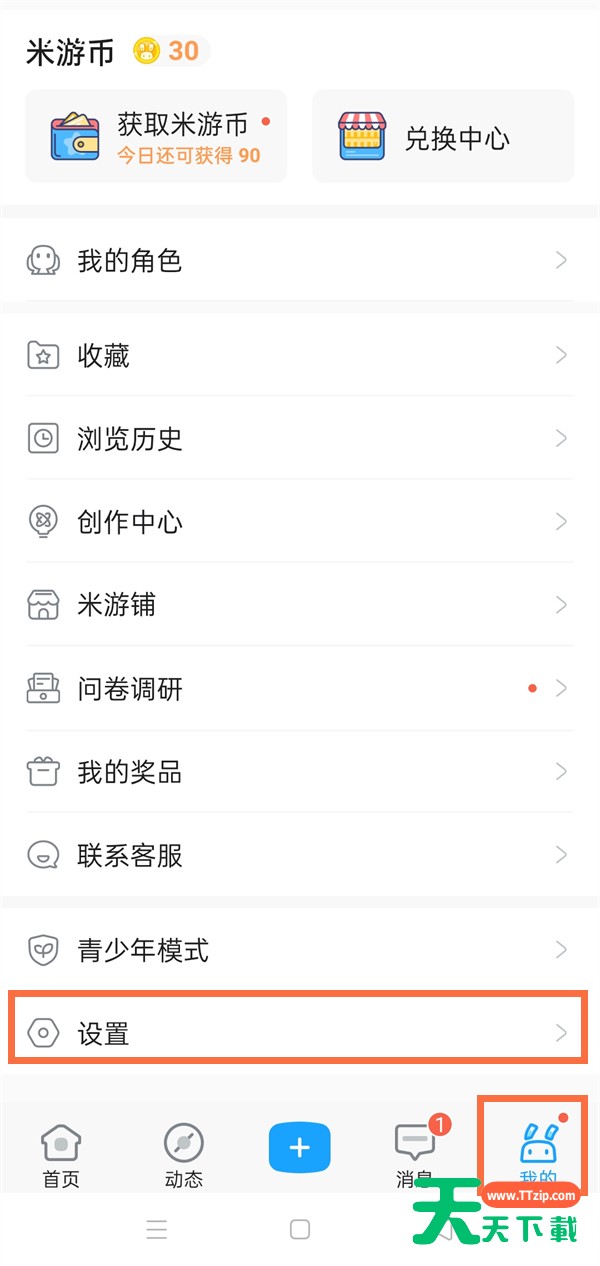Switch to 首页 home tab
This screenshot has height=1266, width=600.
click(61, 1154)
